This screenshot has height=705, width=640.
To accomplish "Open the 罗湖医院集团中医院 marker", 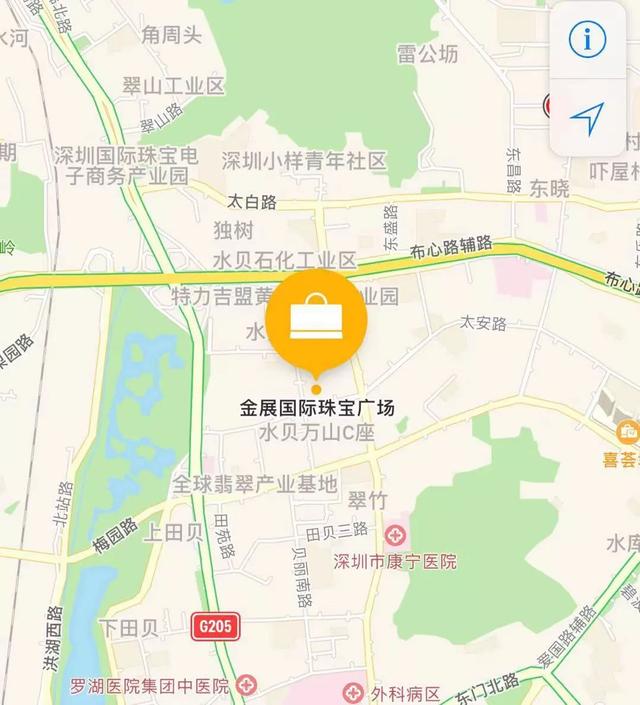I will pos(246,686).
